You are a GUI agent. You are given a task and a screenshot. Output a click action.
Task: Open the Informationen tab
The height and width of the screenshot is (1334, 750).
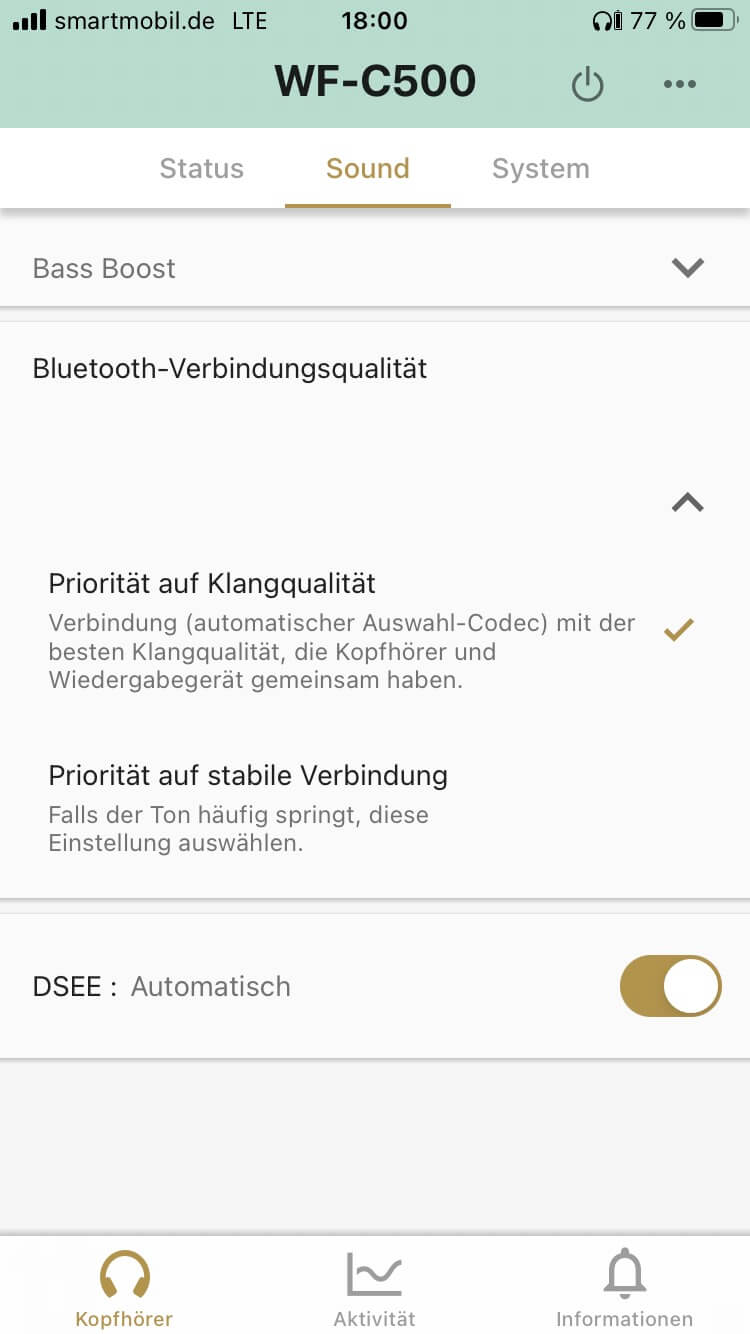coord(624,1288)
